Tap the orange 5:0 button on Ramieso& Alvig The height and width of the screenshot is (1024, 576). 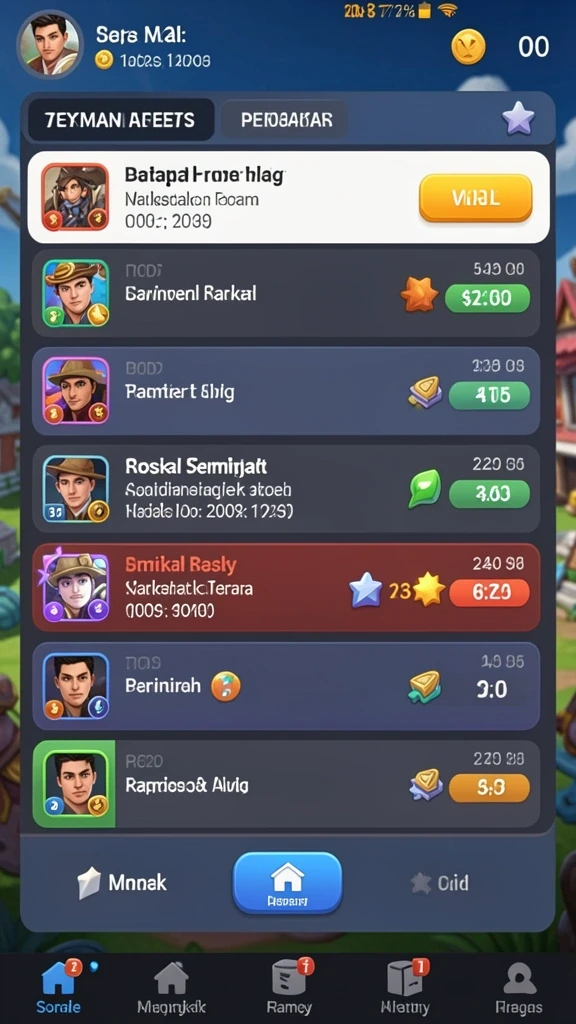[x=489, y=788]
